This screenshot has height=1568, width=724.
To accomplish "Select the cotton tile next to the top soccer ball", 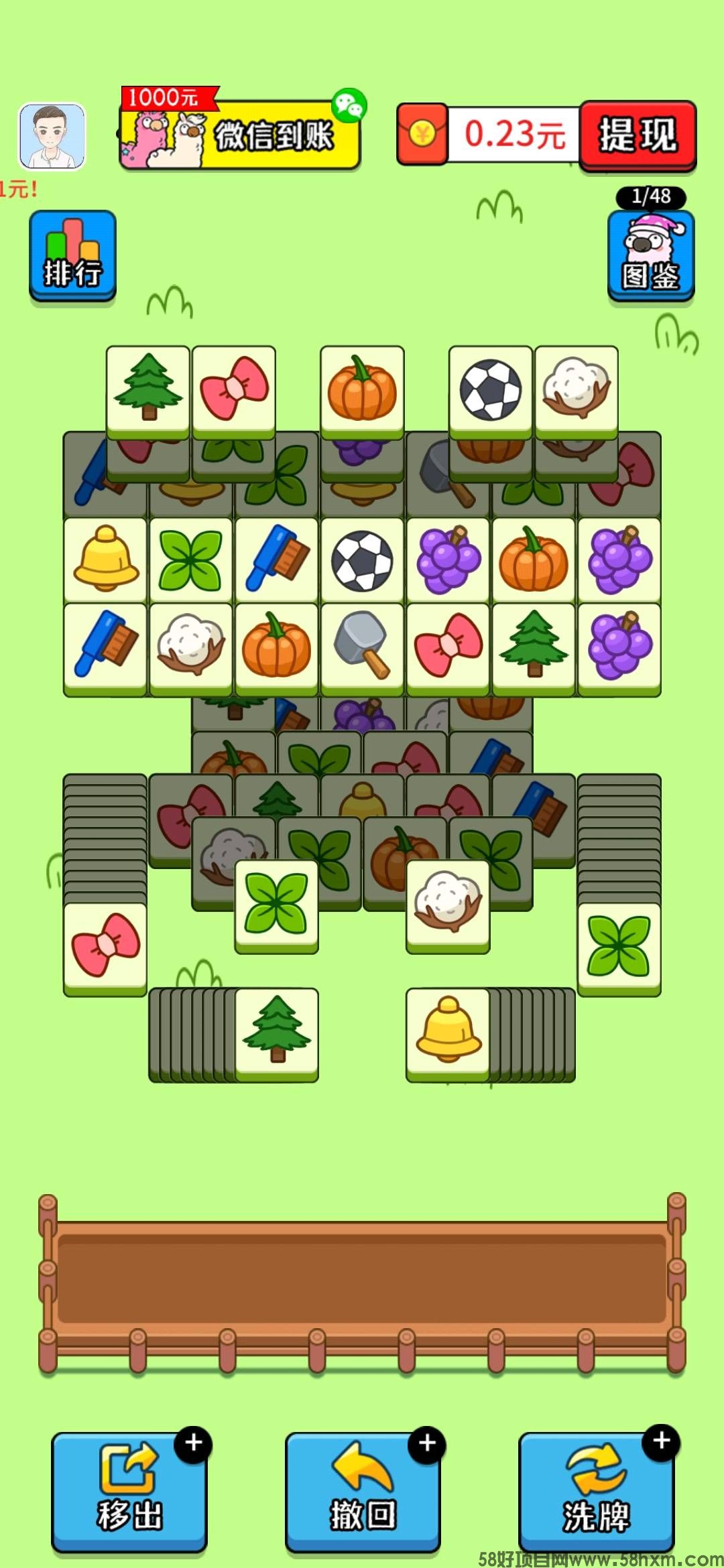I will tap(576, 389).
